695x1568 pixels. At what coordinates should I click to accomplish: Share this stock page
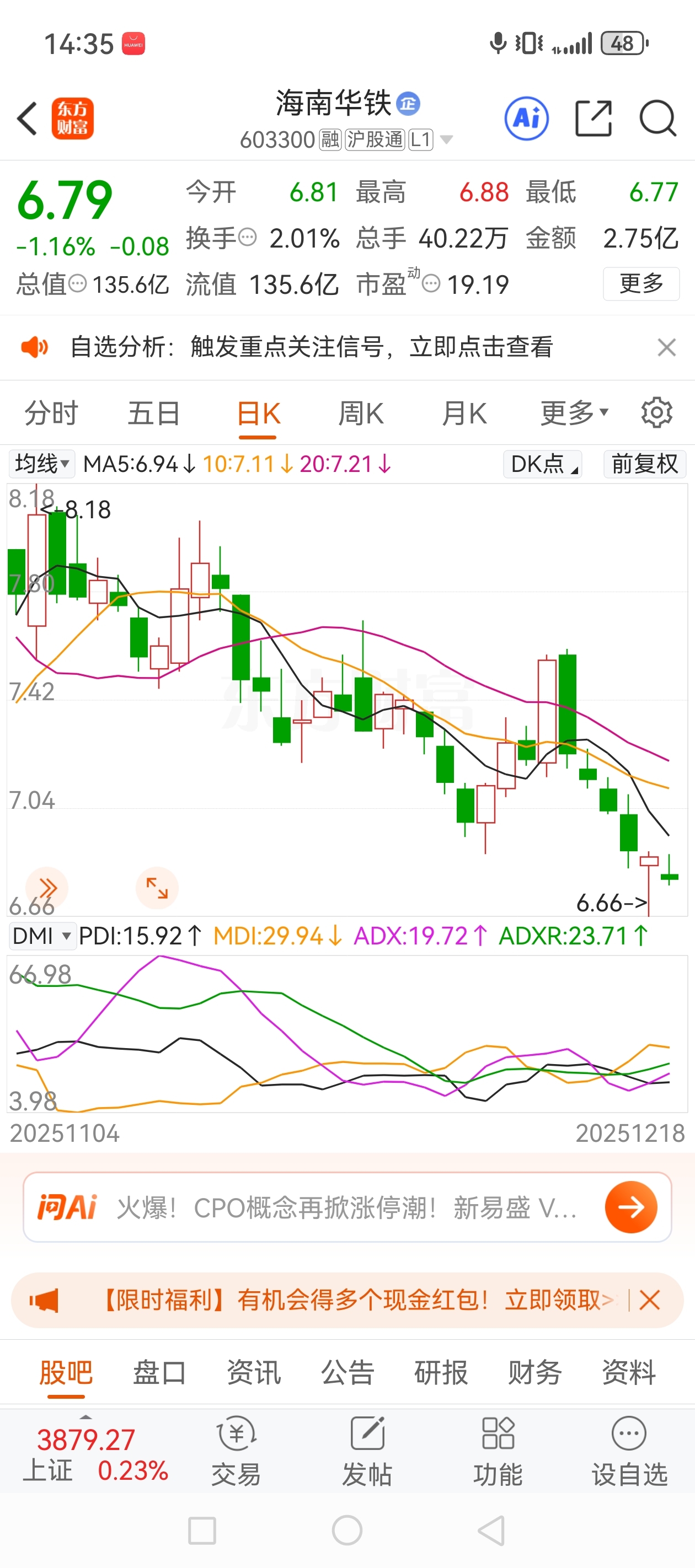click(594, 118)
